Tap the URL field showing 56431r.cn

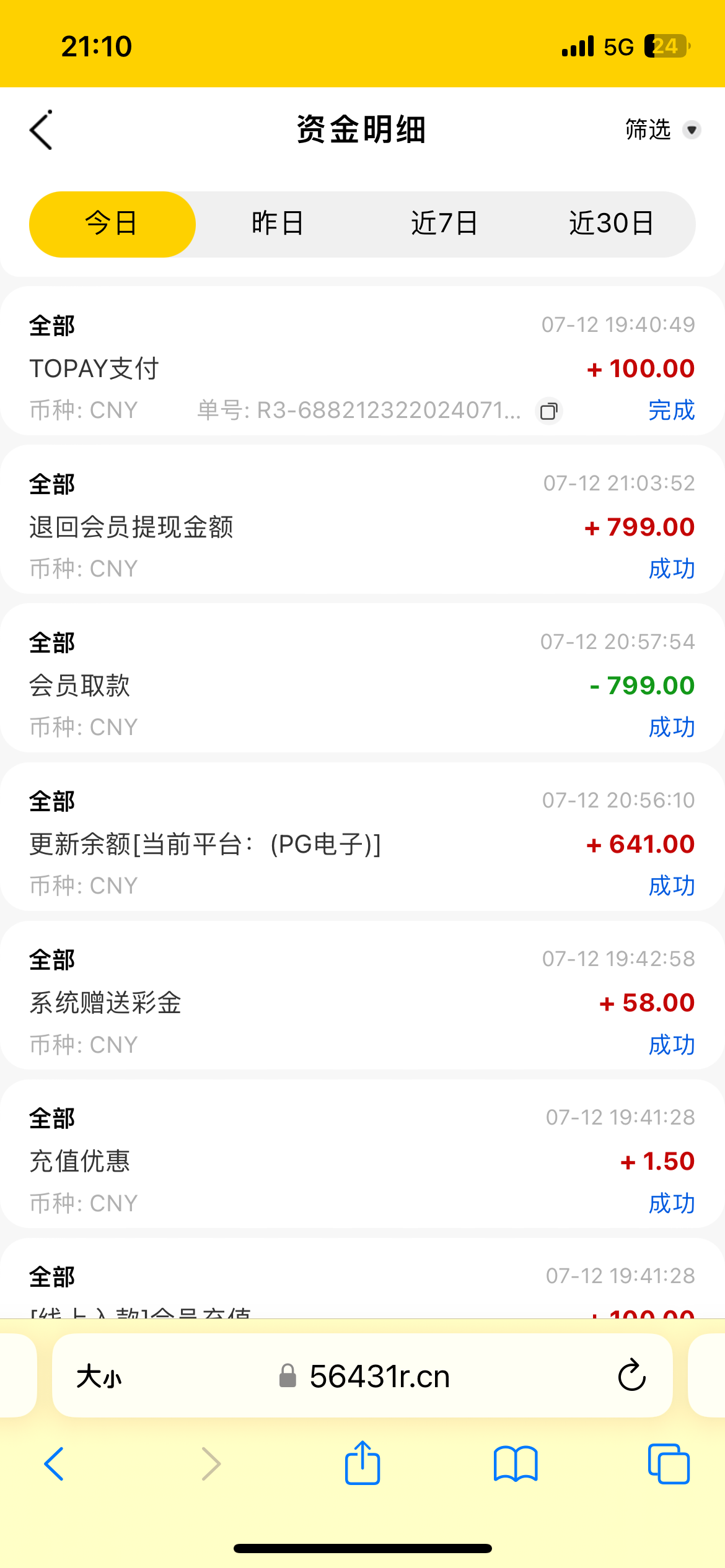[380, 1376]
